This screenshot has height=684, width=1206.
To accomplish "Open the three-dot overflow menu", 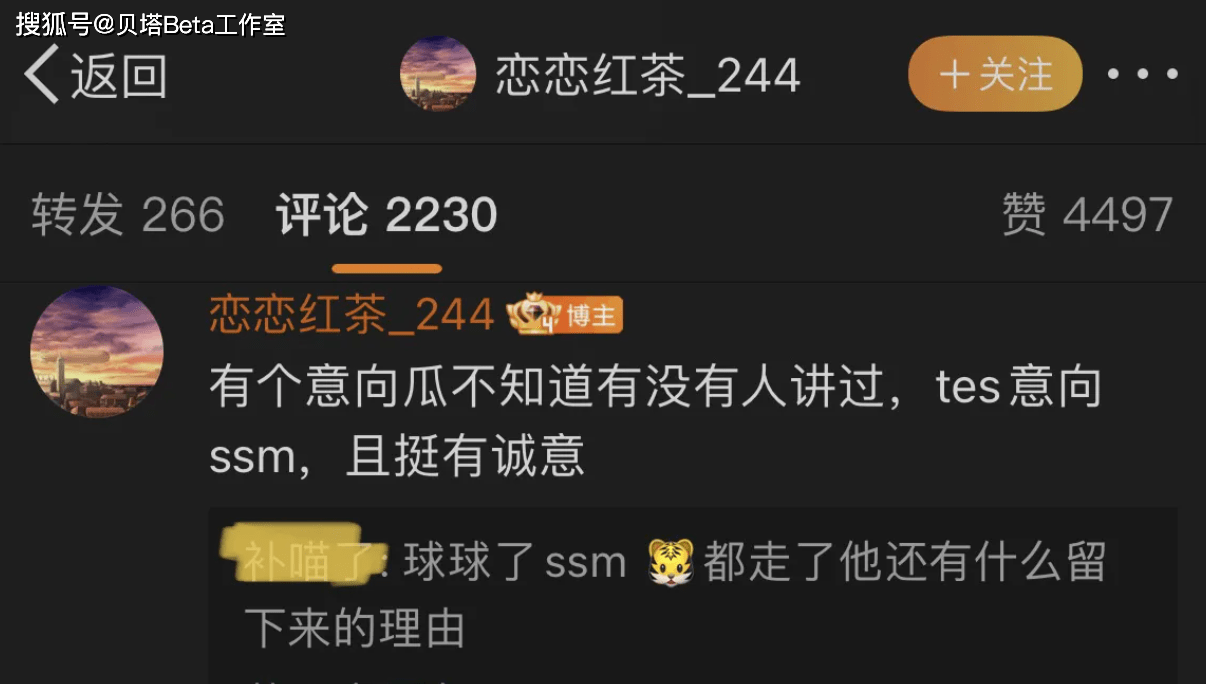I will pyautogui.click(x=1143, y=74).
